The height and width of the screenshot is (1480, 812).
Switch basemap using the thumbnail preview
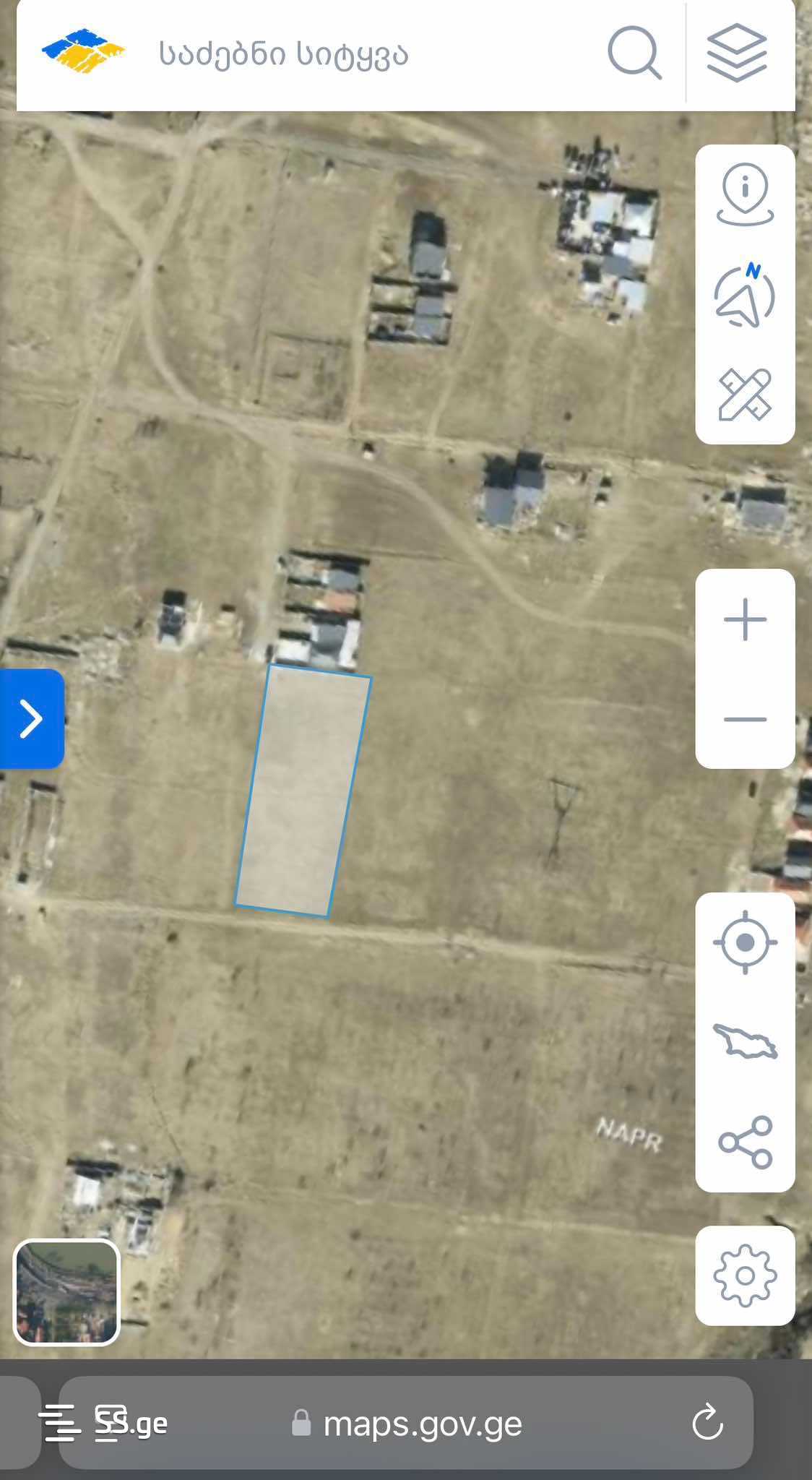coord(66,1292)
